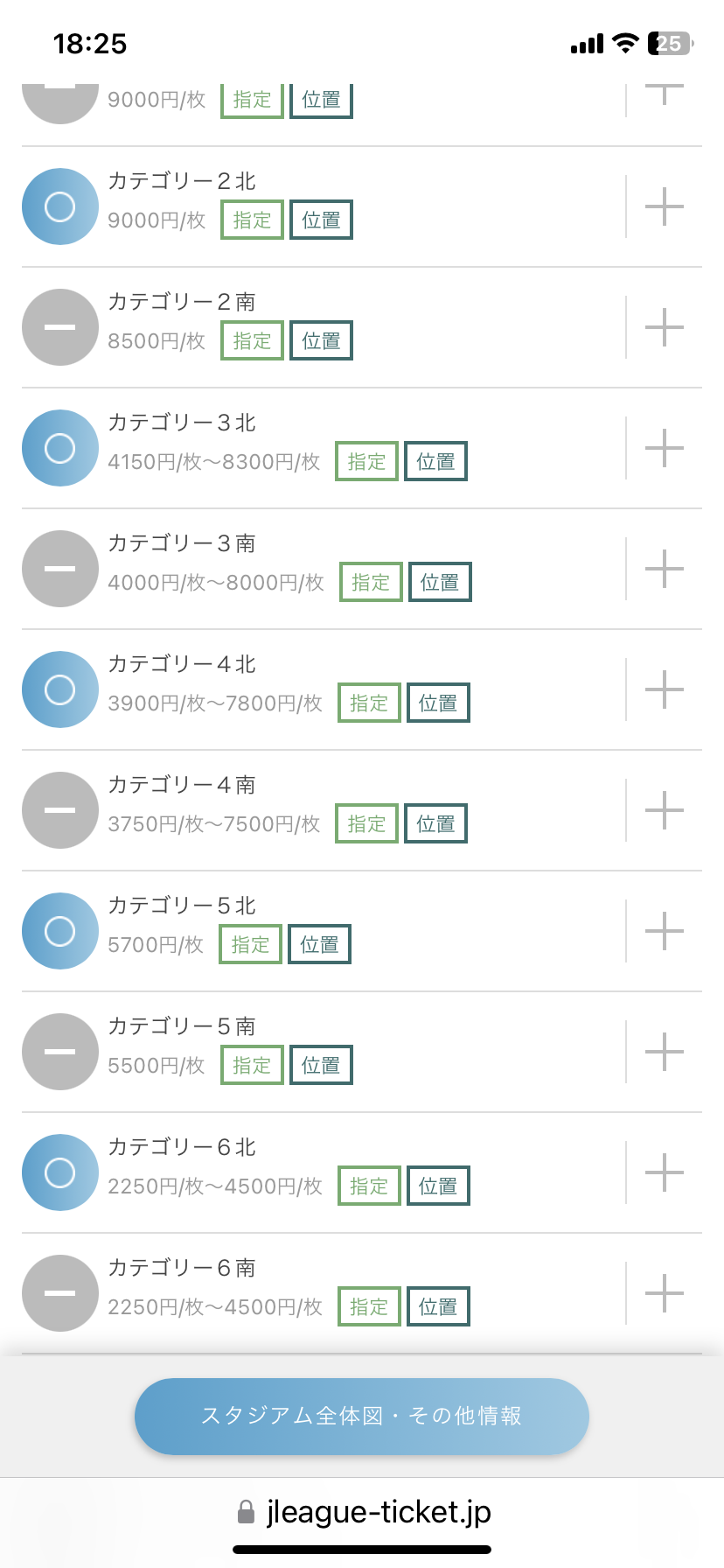
Task: Select the カテゴリー2北 ticket row
Action: [362, 206]
